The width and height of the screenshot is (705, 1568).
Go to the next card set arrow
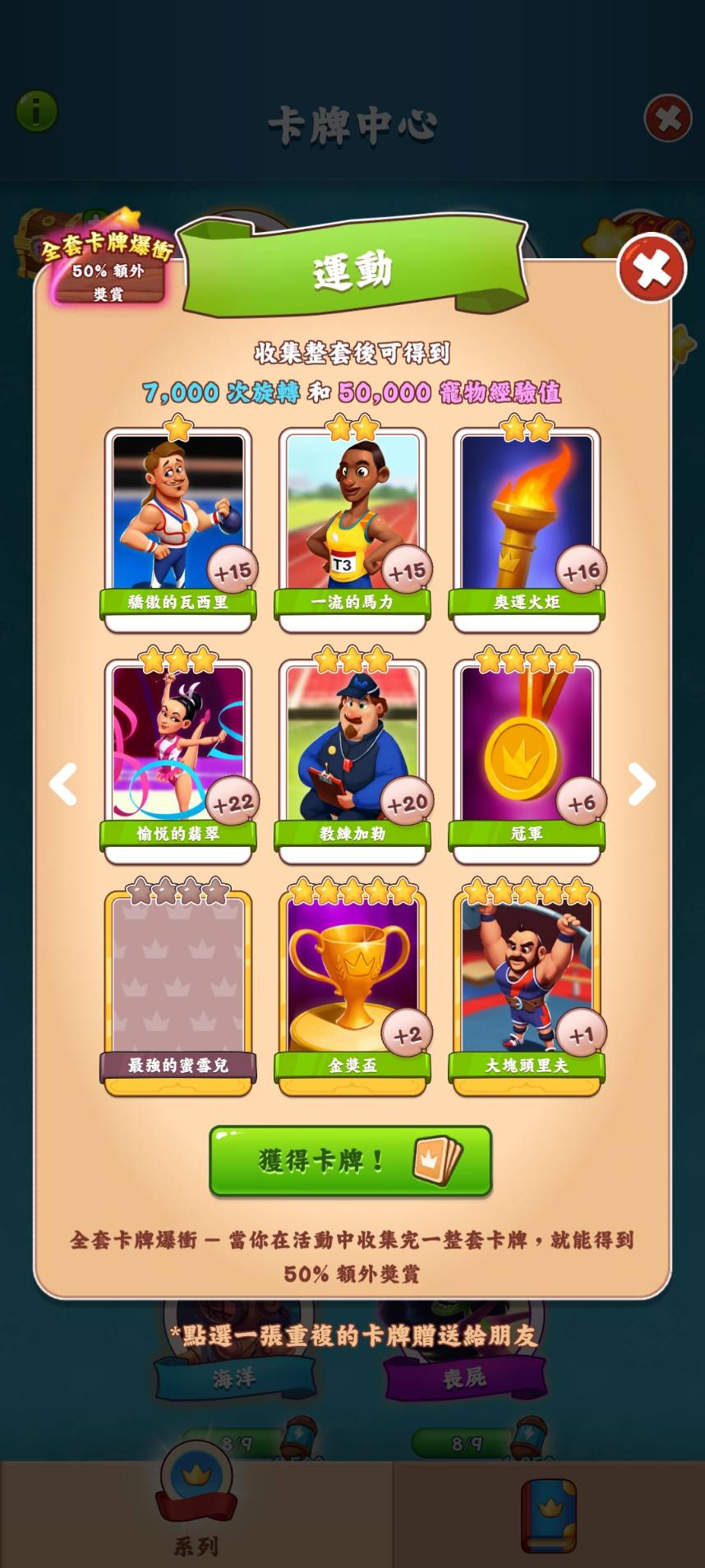642,784
